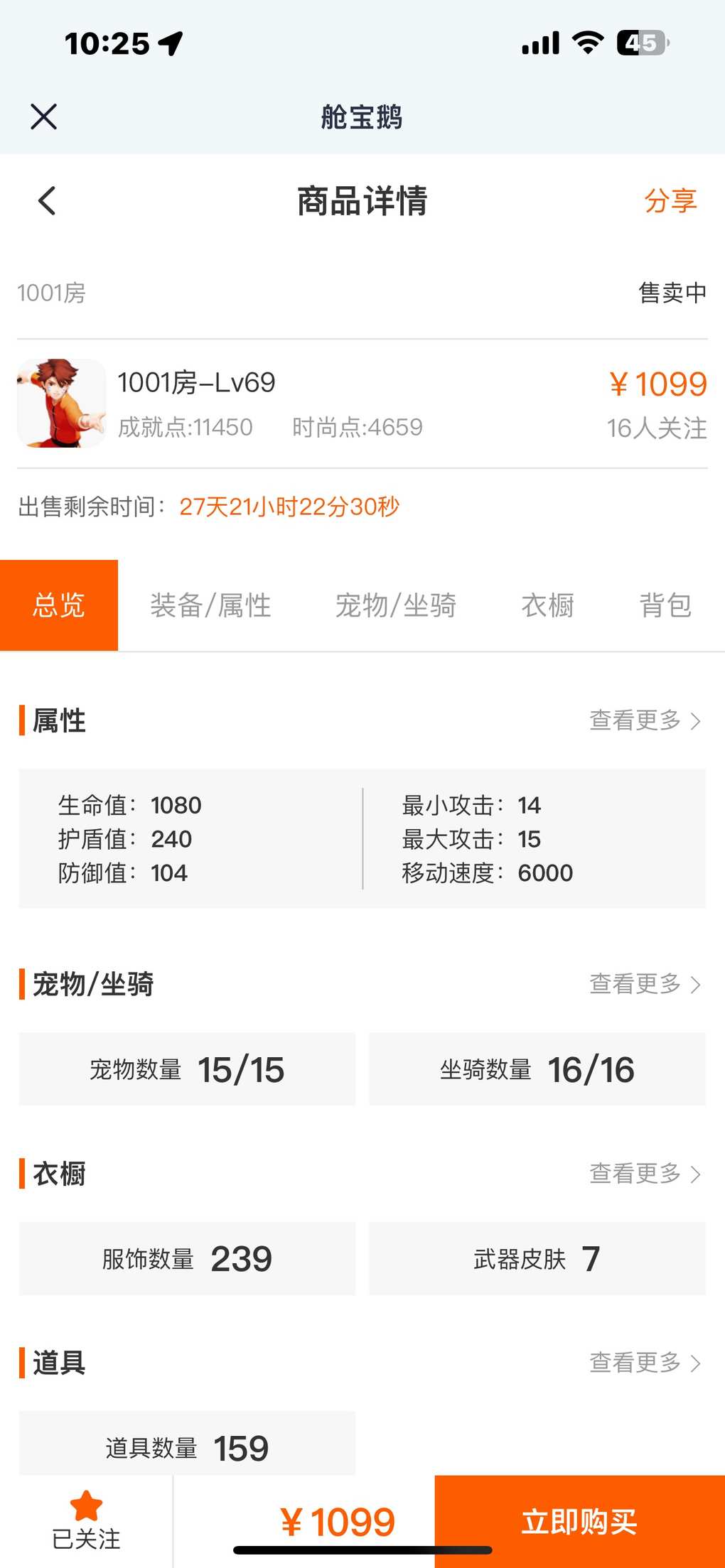Select the 衣橱 tab
Image resolution: width=725 pixels, height=1568 pixels.
click(547, 605)
